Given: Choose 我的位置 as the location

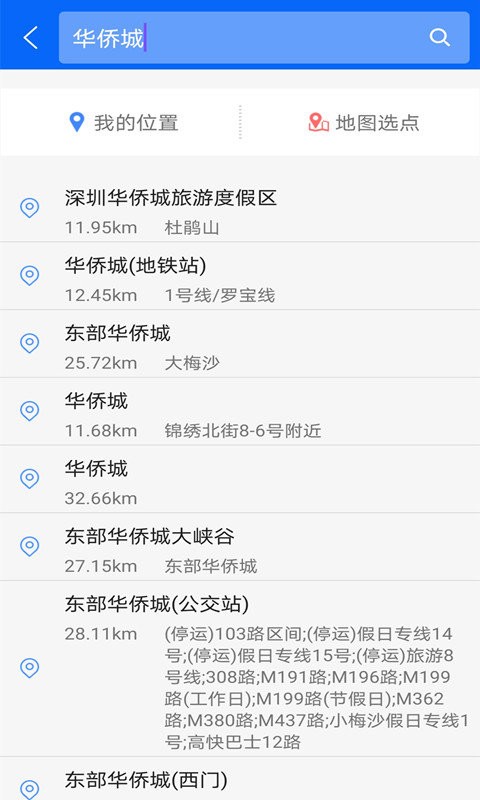Looking at the screenshot, I should pos(123,122).
